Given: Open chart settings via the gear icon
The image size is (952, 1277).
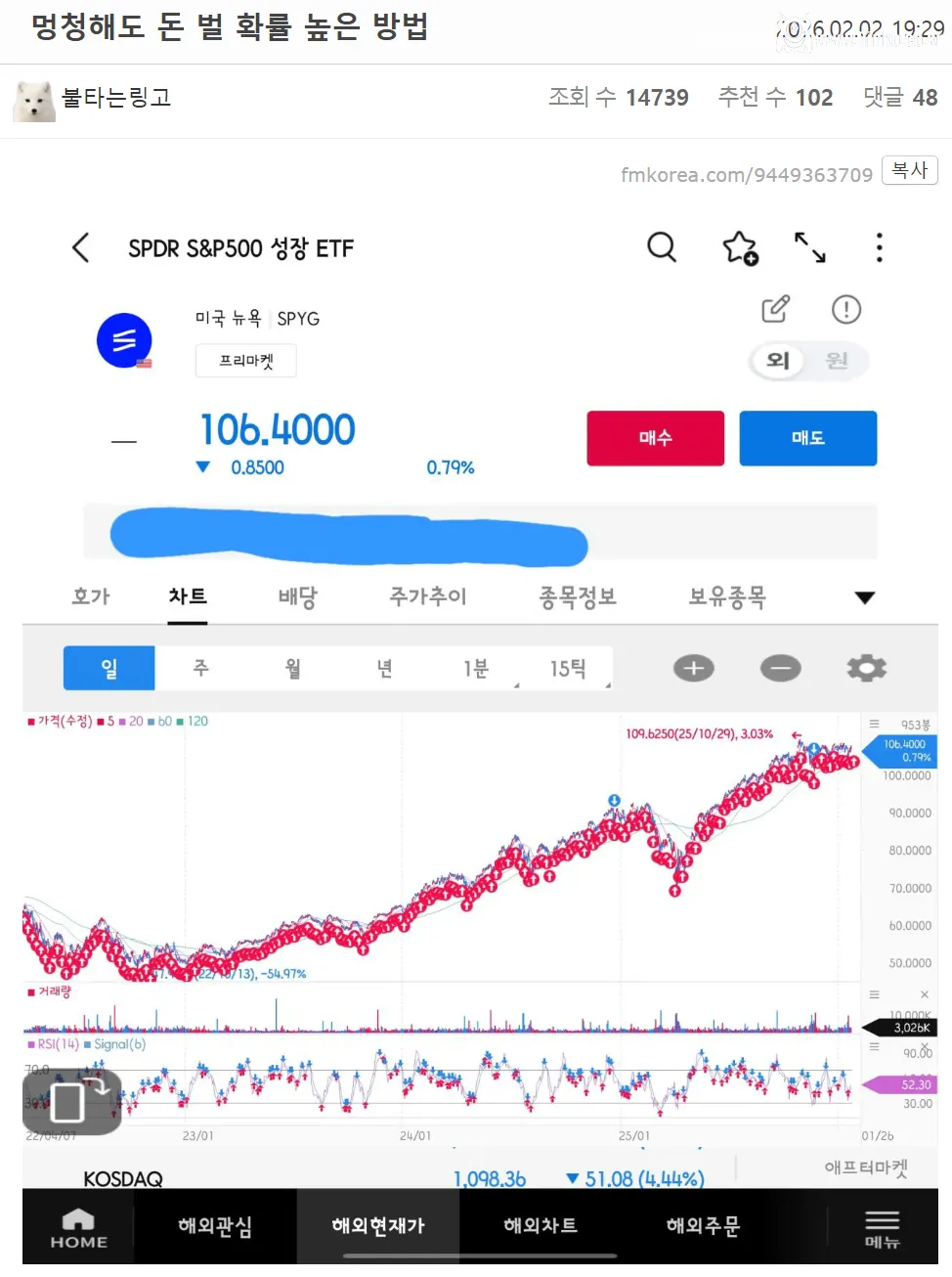Looking at the screenshot, I should pos(866,668).
